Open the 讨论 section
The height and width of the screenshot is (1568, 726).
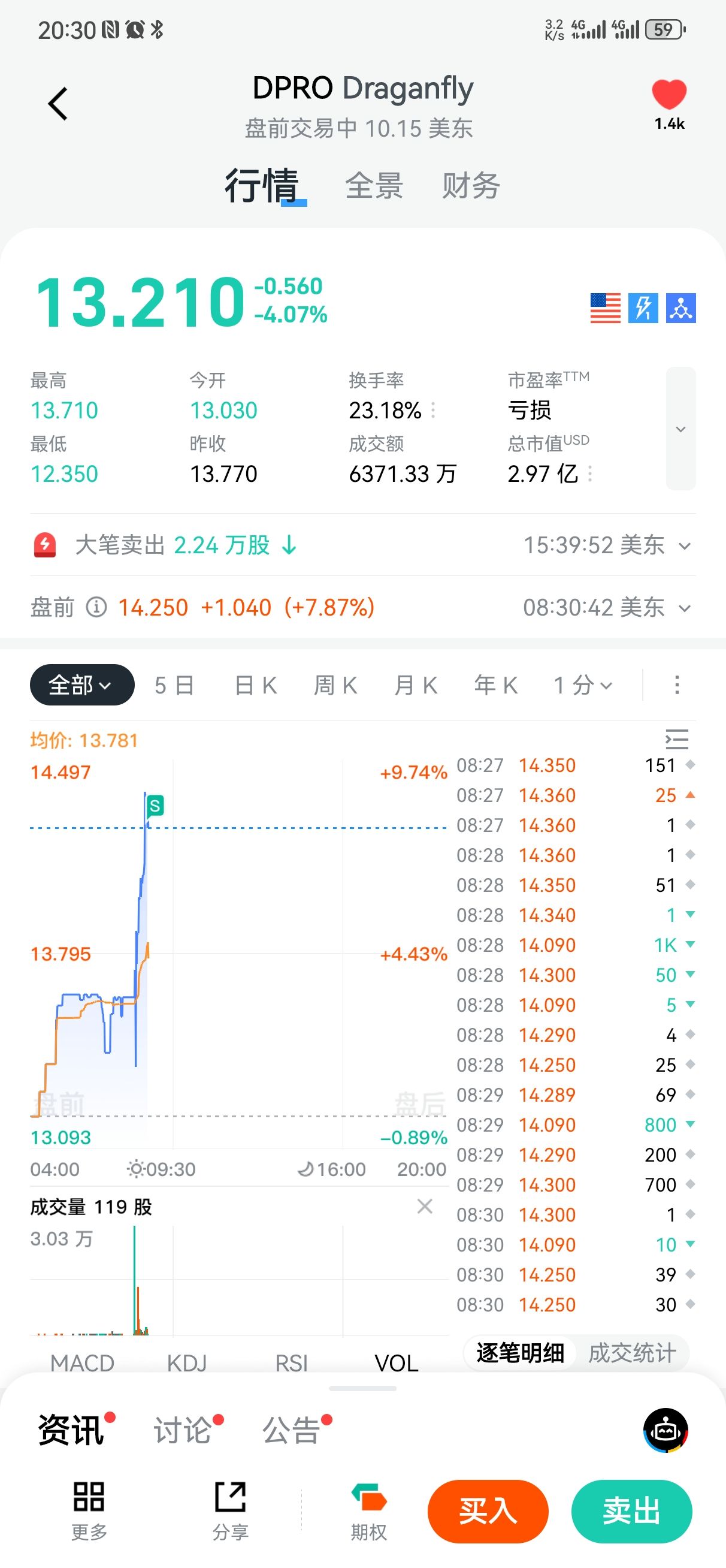(183, 1430)
